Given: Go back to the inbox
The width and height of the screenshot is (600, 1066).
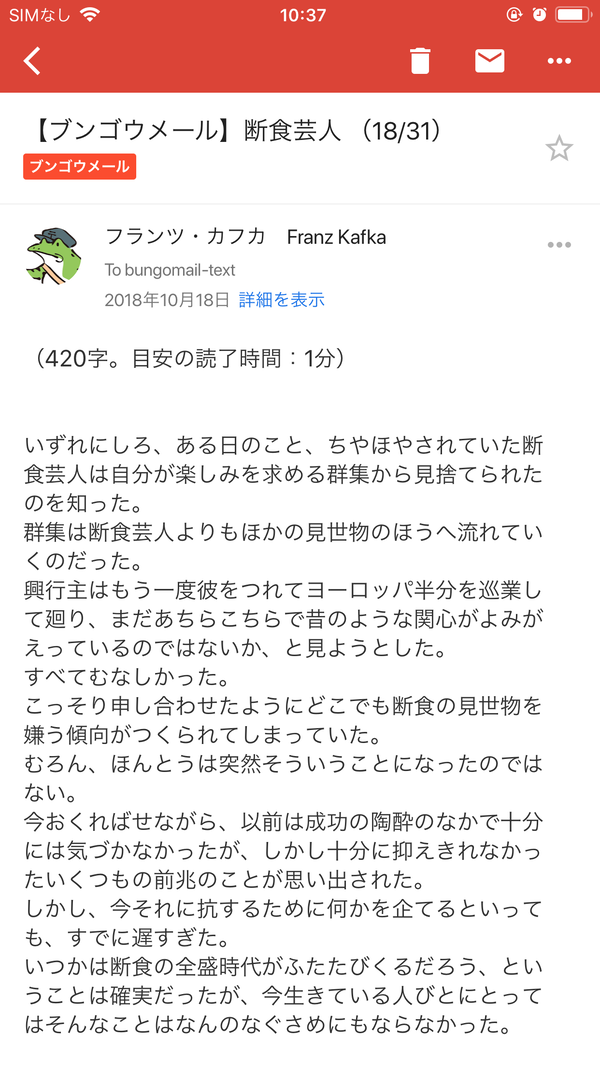Looking at the screenshot, I should click(x=32, y=61).
